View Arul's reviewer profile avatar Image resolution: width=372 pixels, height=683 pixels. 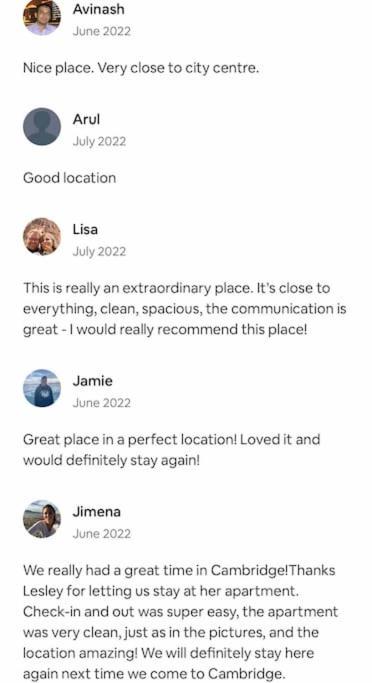click(42, 126)
